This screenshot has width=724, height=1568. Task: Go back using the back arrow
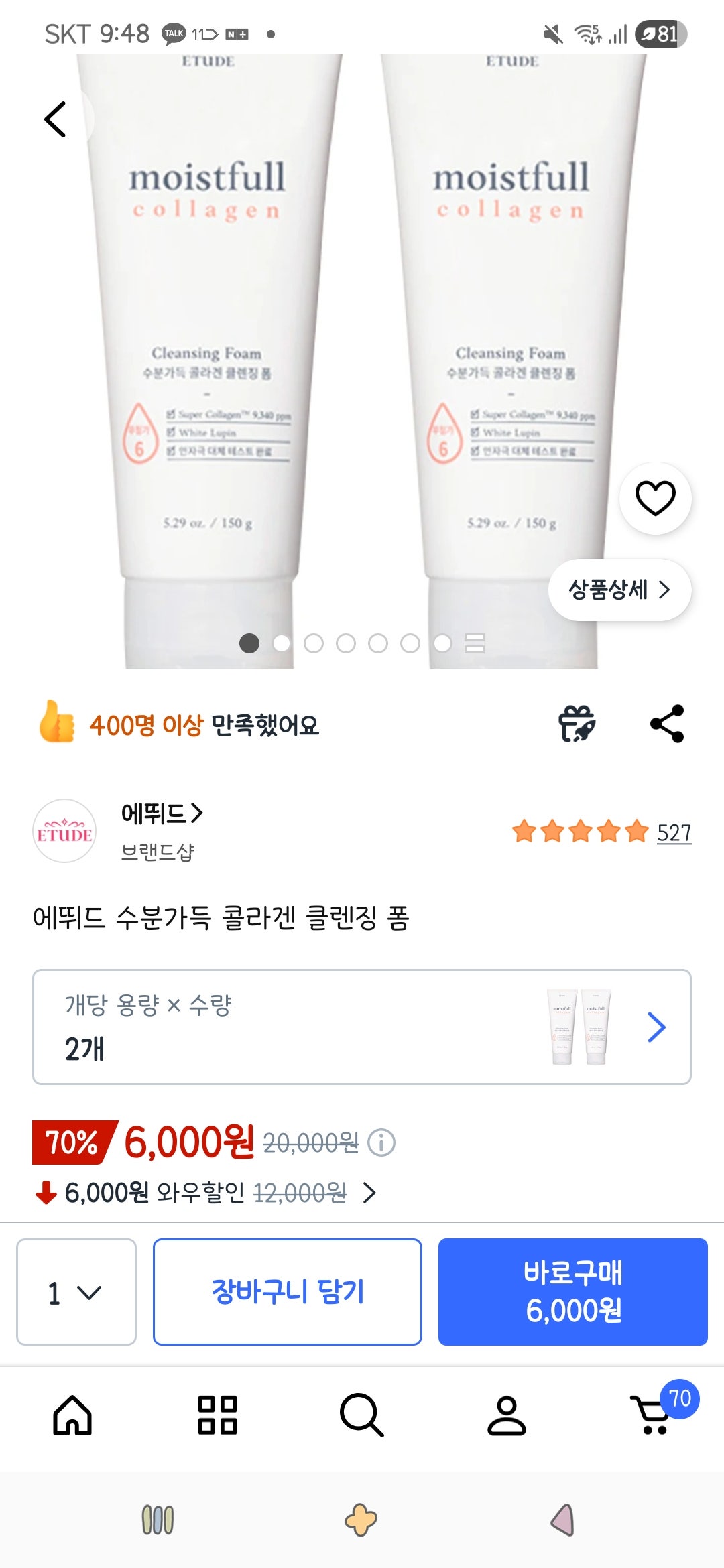pos(55,119)
